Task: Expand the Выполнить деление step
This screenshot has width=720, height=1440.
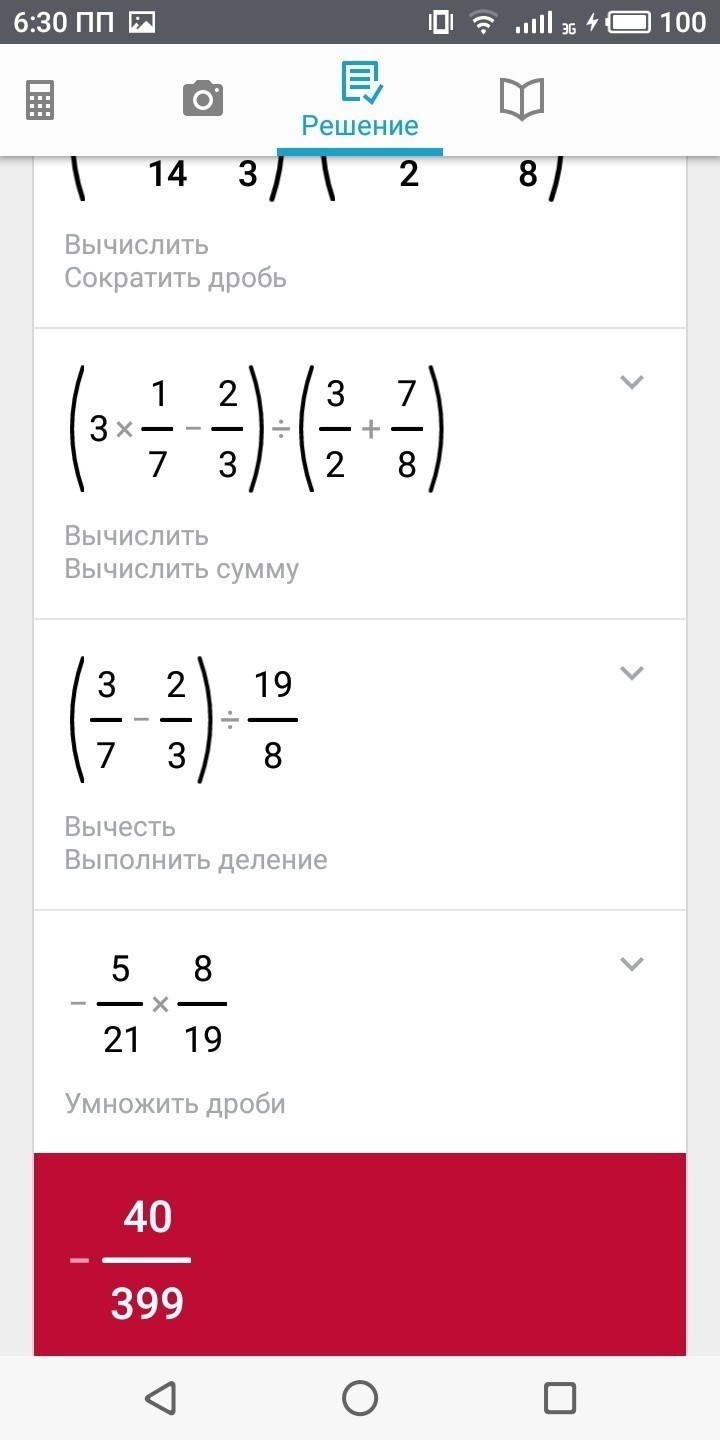Action: [x=631, y=673]
